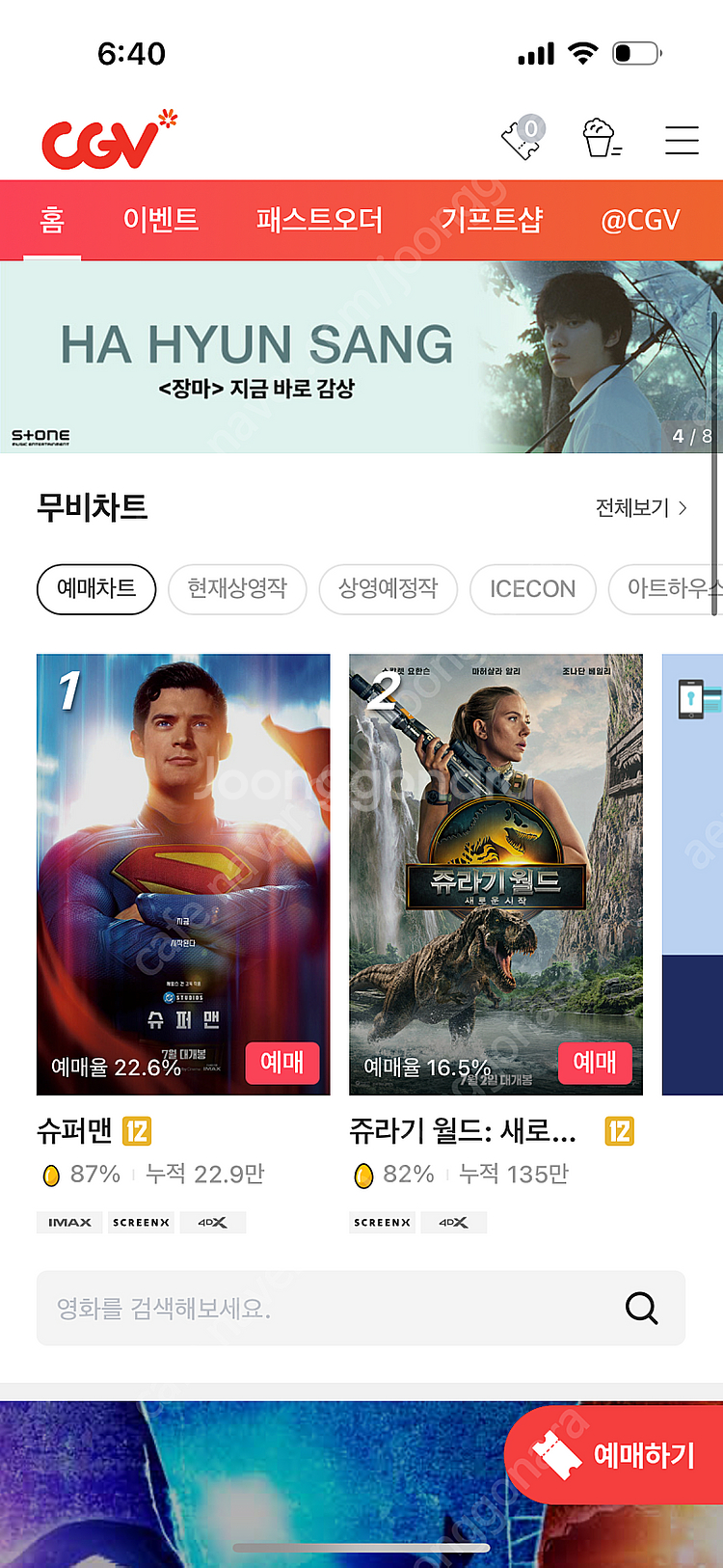Enable the ICECON filter chip
This screenshot has height=1568, width=723.
(x=532, y=589)
